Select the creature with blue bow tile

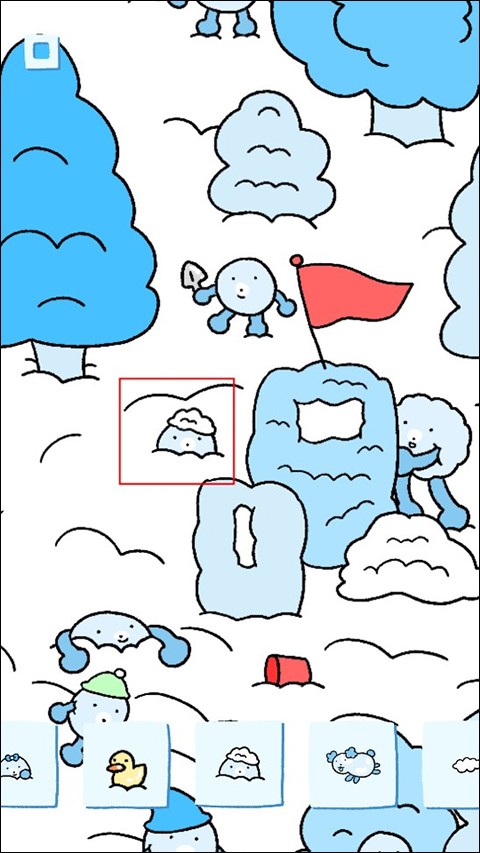pos(28,764)
